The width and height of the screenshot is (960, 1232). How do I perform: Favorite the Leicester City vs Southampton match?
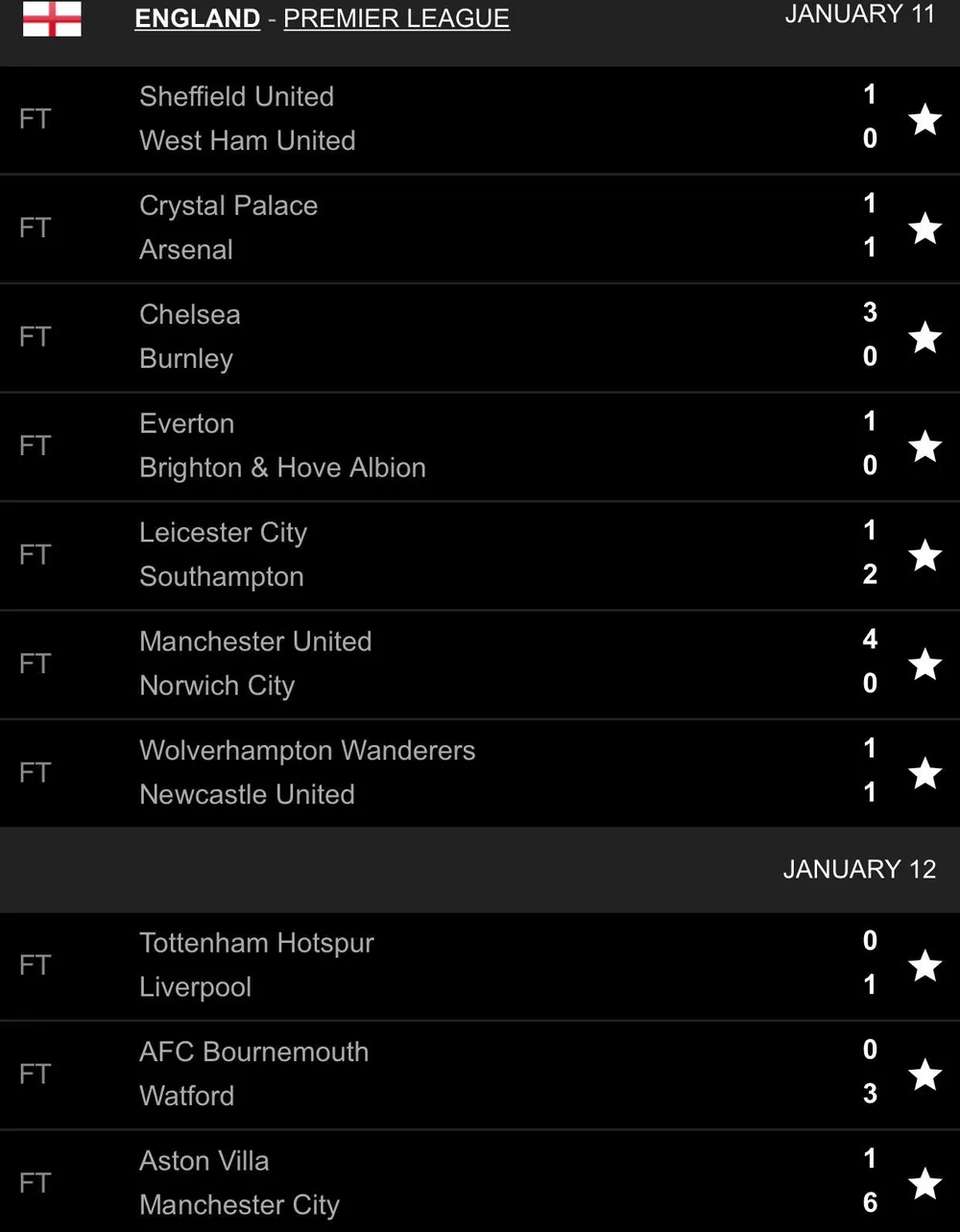[924, 555]
